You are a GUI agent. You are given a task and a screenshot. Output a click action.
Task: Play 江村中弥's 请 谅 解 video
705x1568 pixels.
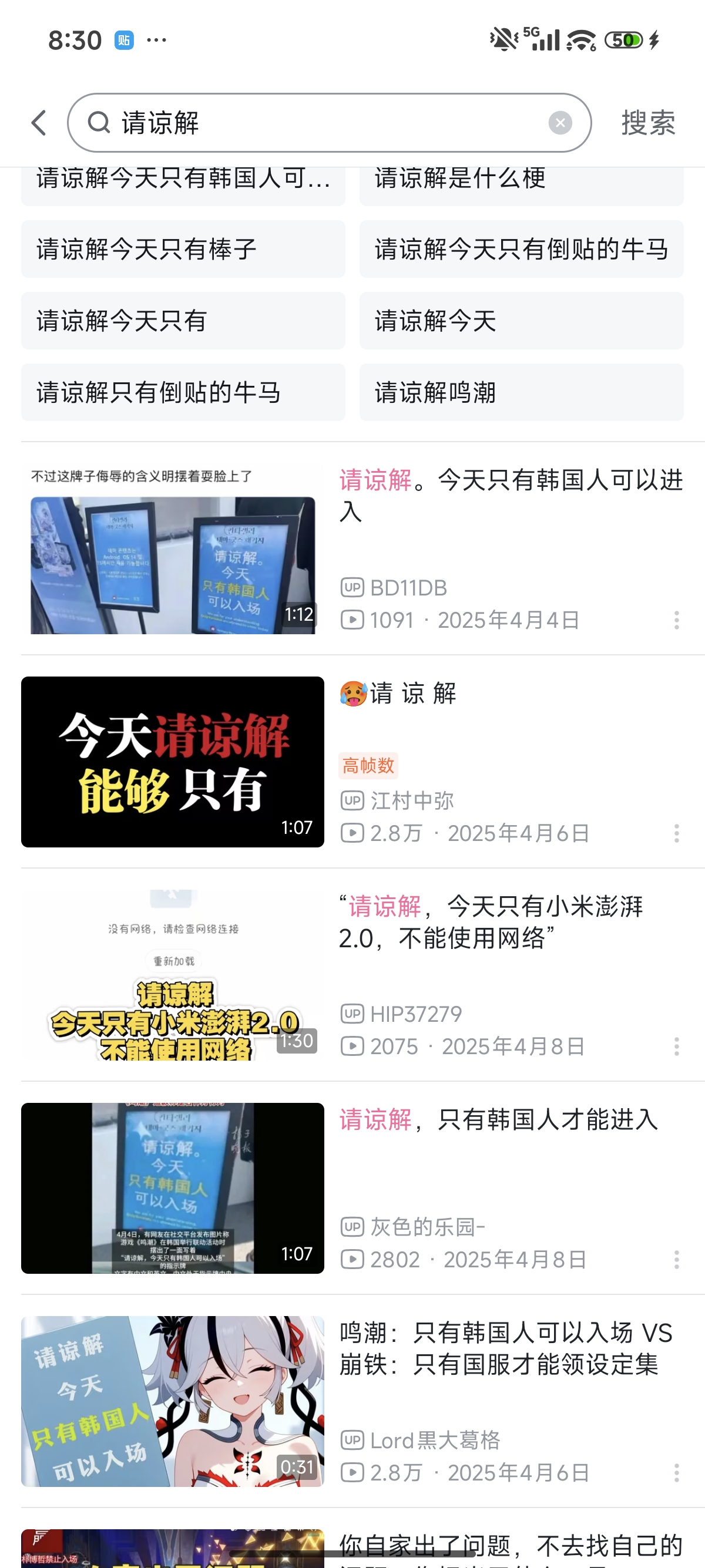tap(172, 762)
